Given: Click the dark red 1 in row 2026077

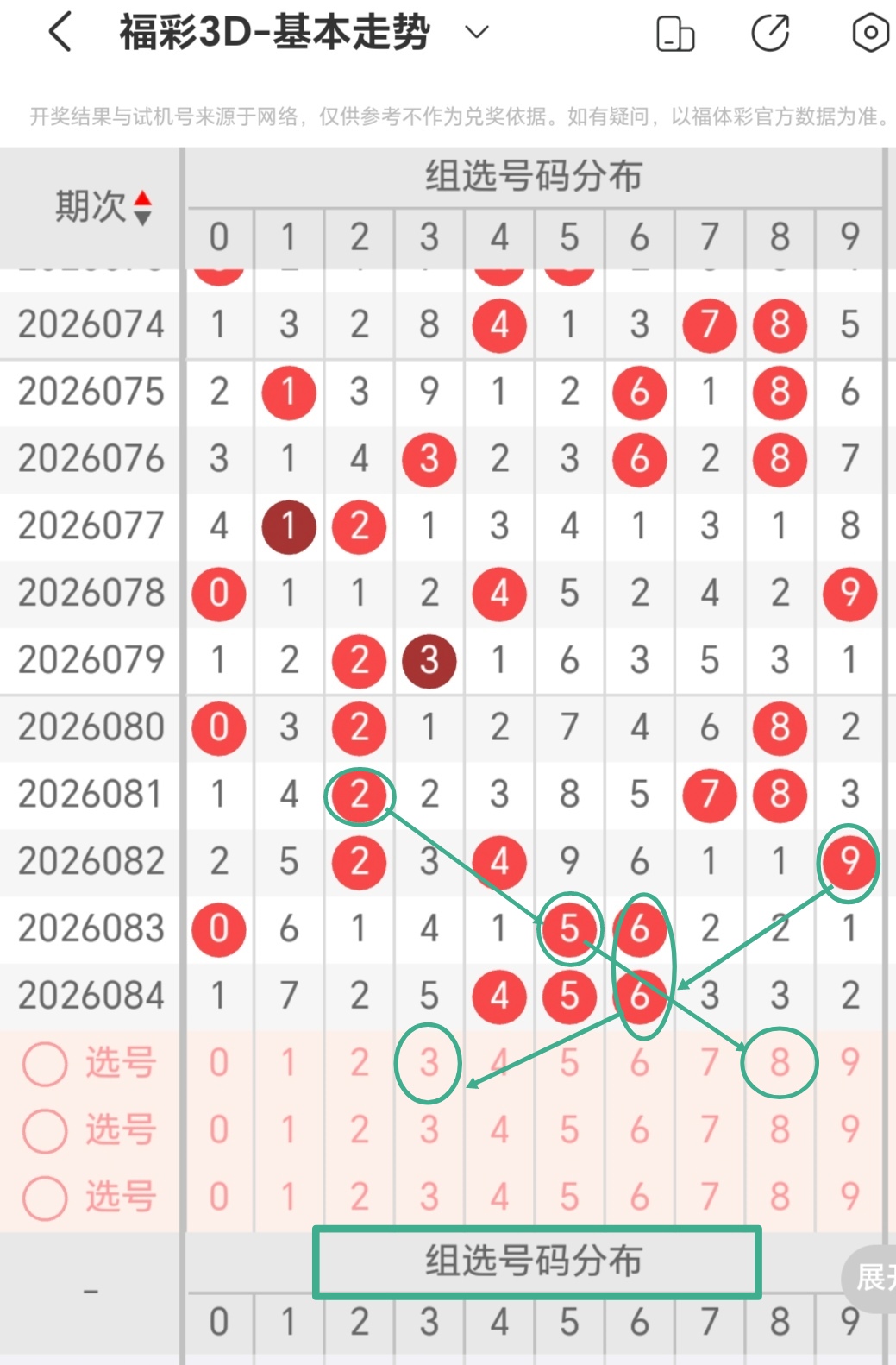Looking at the screenshot, I should pyautogui.click(x=289, y=526).
